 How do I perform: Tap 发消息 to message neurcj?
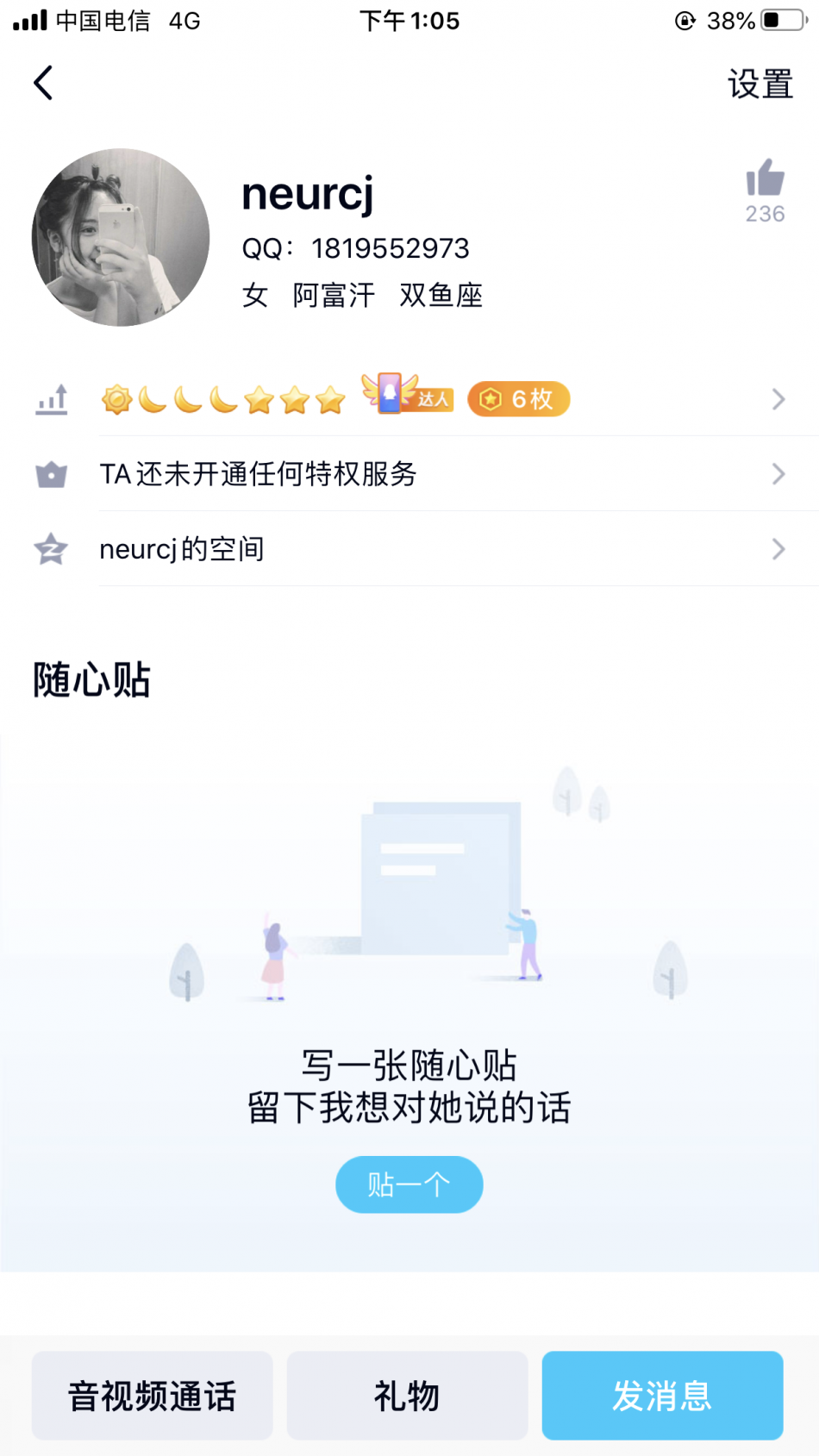click(x=662, y=1396)
